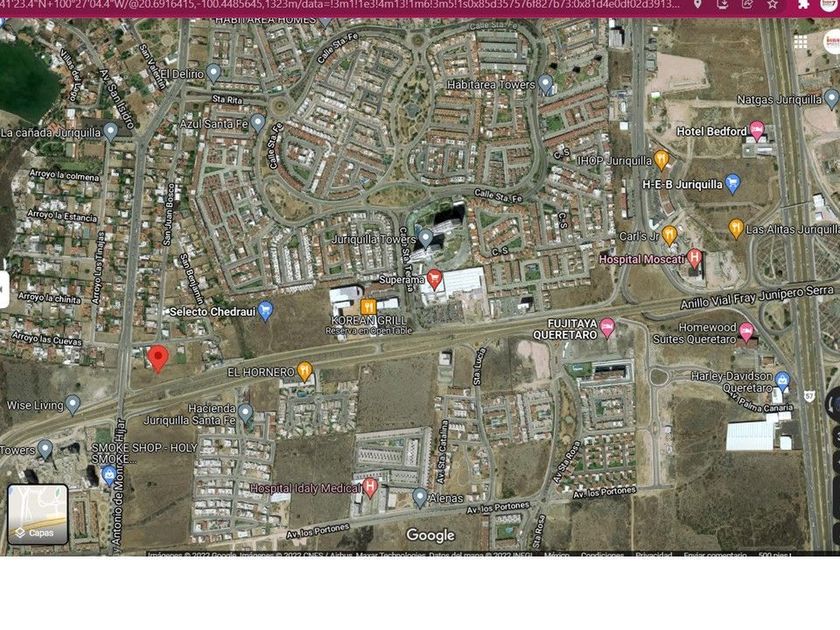Screen dimensions: 840x630
Task: Open the EL HORNERO restaurant marker
Action: (x=305, y=372)
